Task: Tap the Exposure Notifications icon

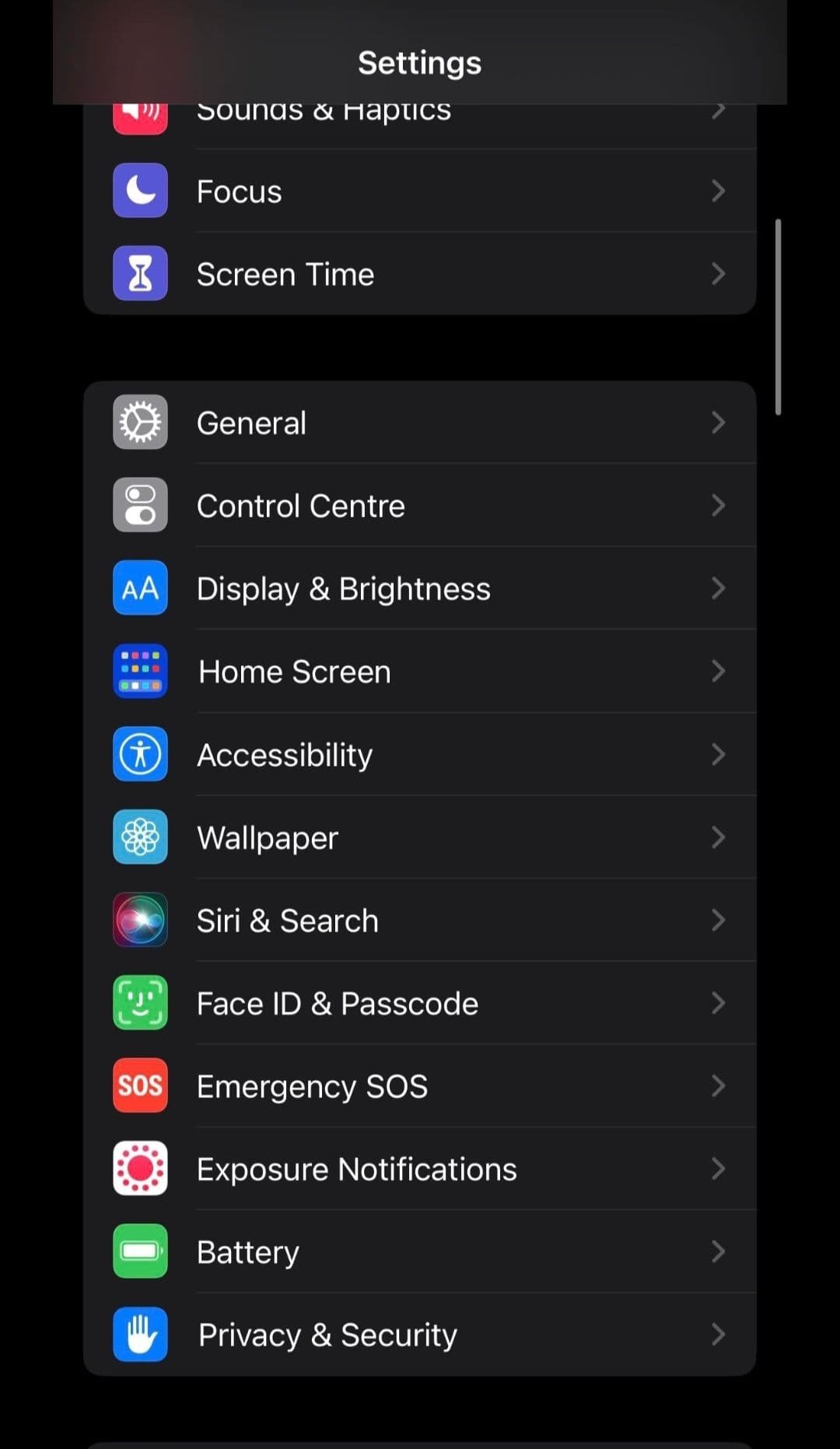Action: (x=140, y=1168)
